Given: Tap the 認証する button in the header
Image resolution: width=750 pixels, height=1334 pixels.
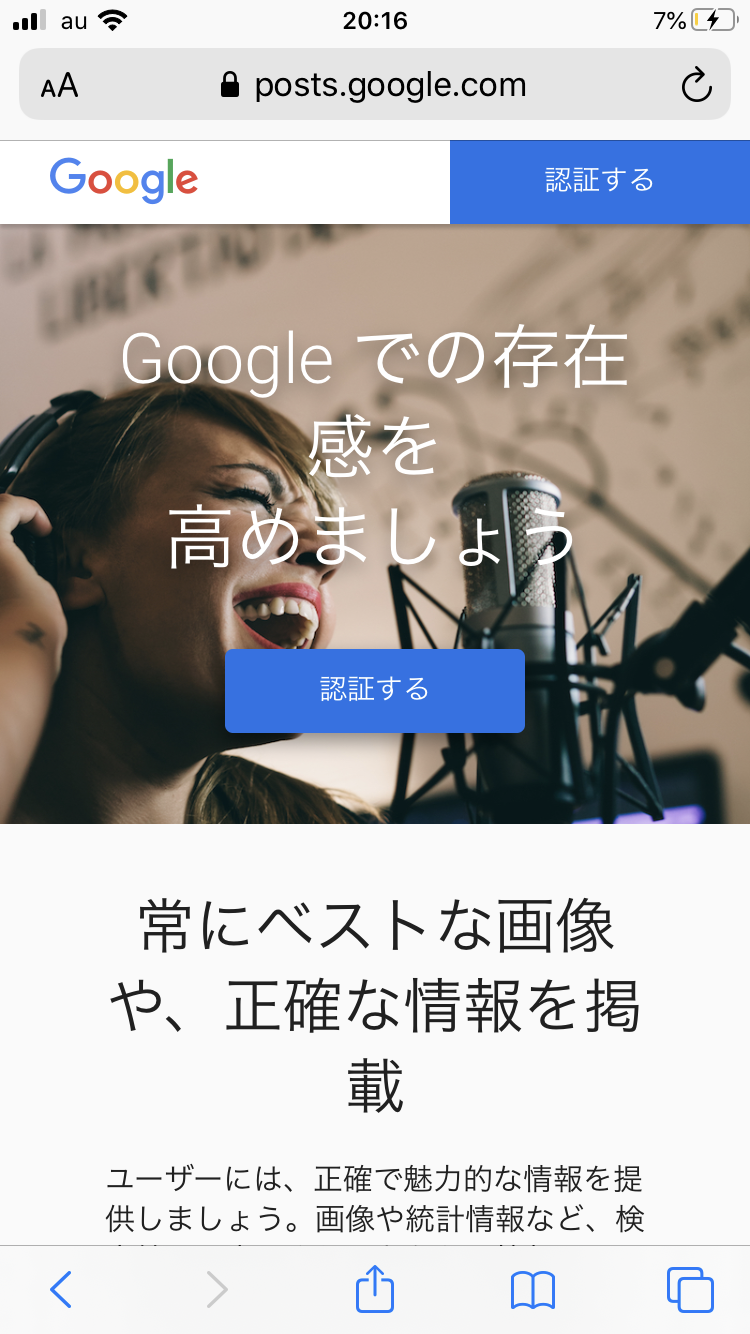Looking at the screenshot, I should [x=599, y=181].
